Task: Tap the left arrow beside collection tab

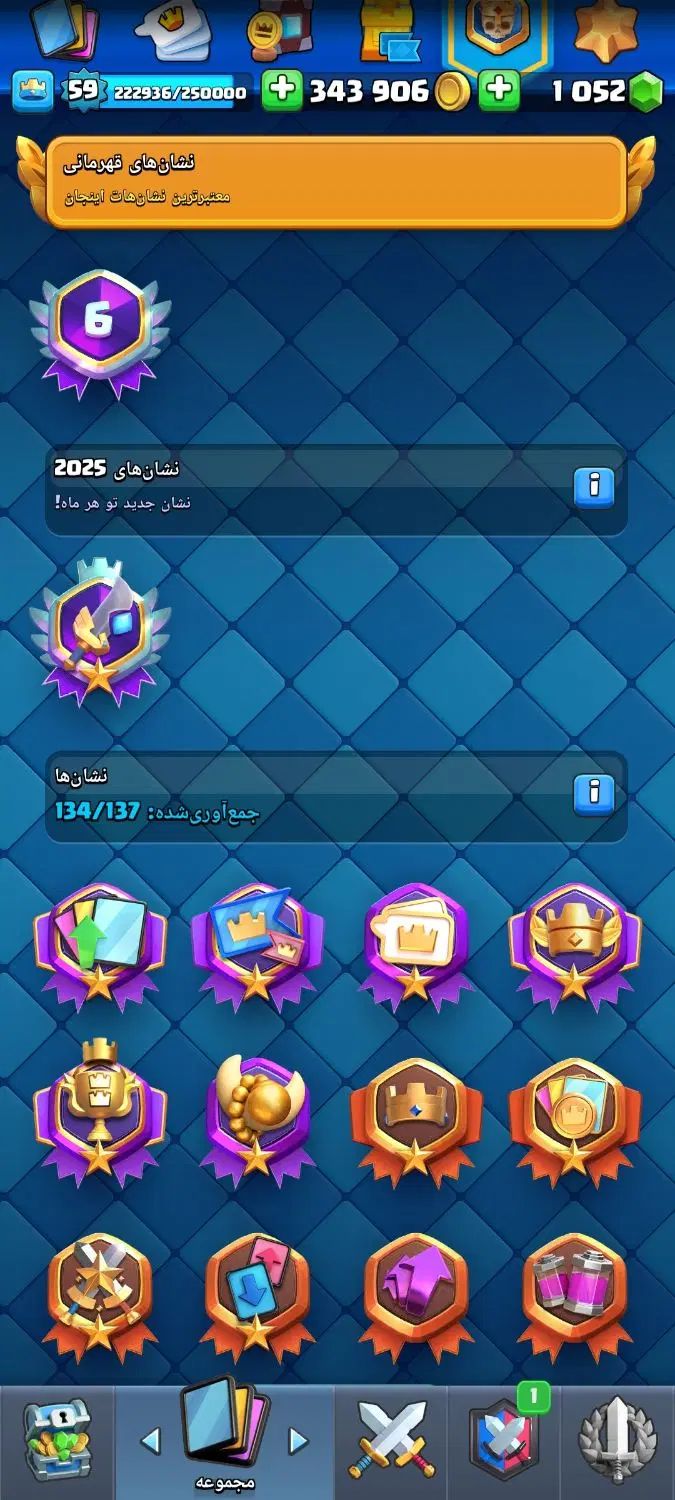Action: (150, 1441)
